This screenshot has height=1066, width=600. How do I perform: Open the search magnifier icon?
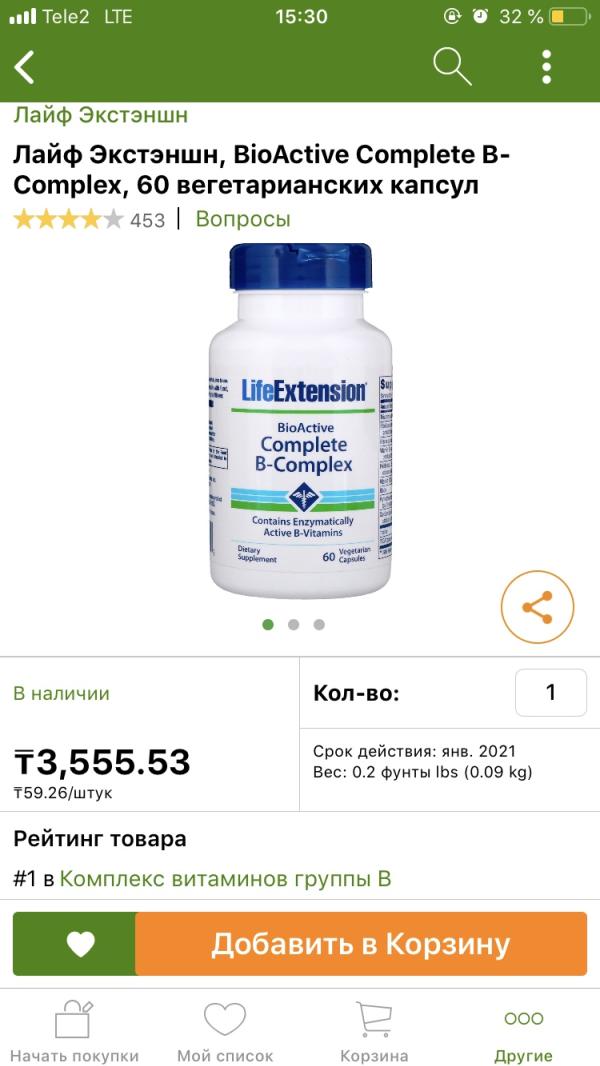point(451,67)
